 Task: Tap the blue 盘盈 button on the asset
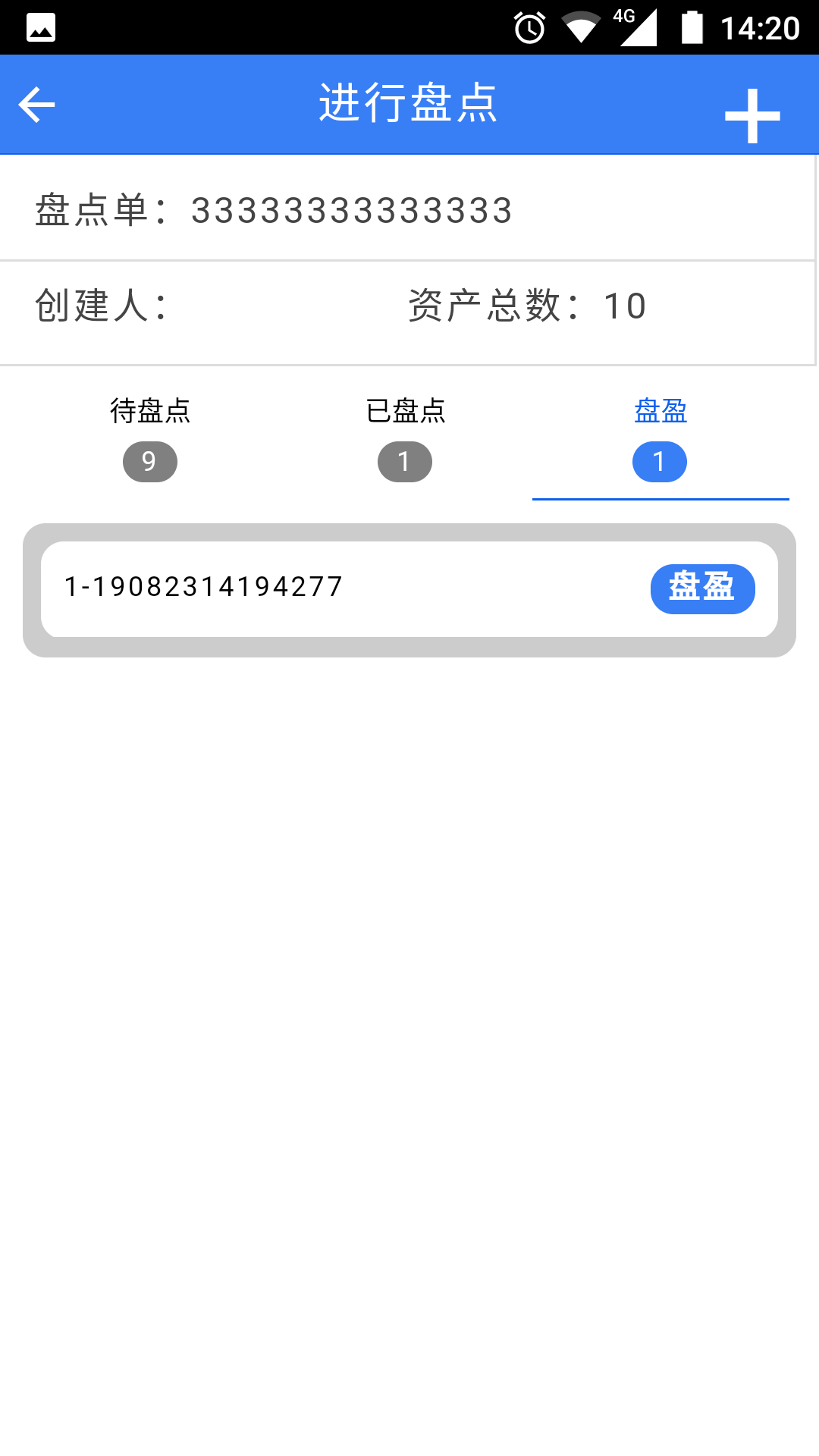(702, 588)
